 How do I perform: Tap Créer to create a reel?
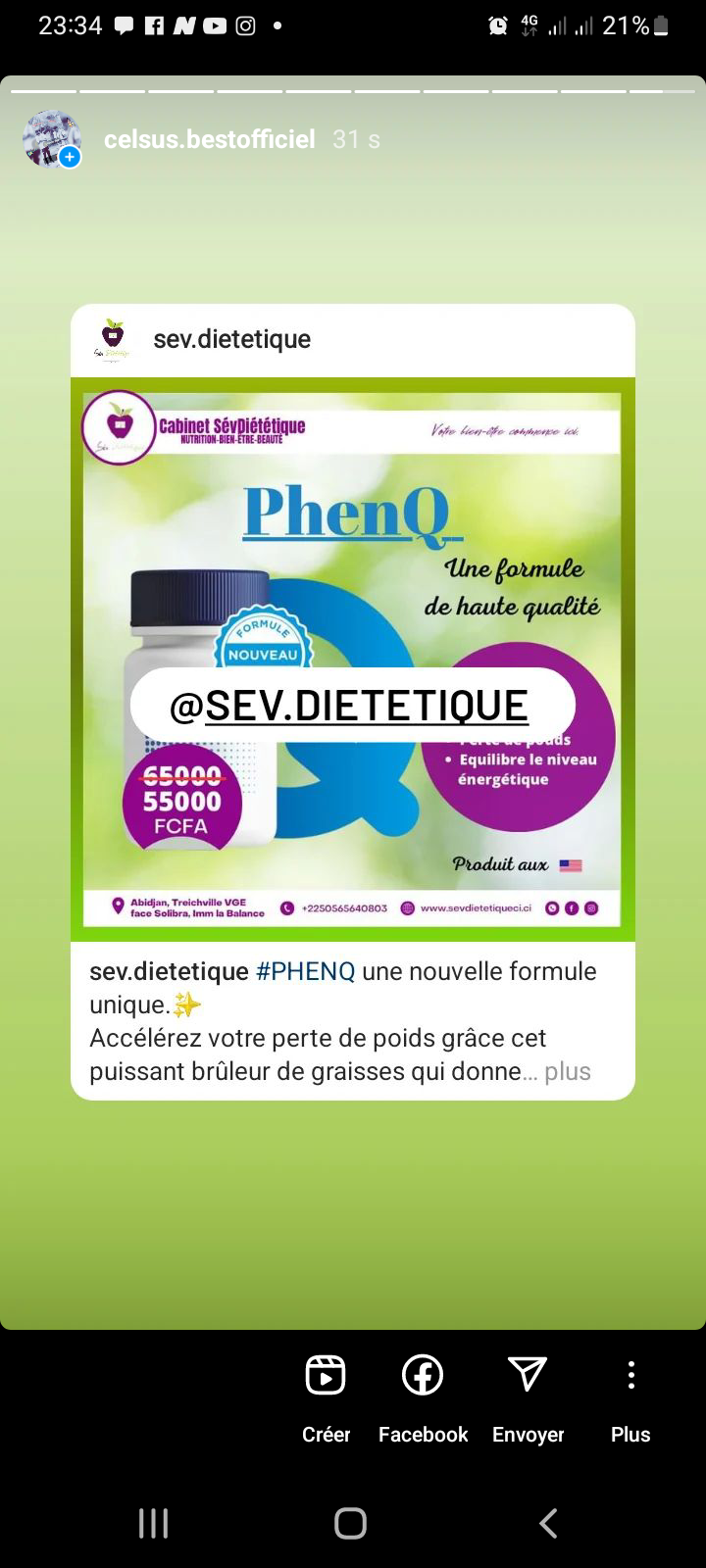(x=326, y=1394)
